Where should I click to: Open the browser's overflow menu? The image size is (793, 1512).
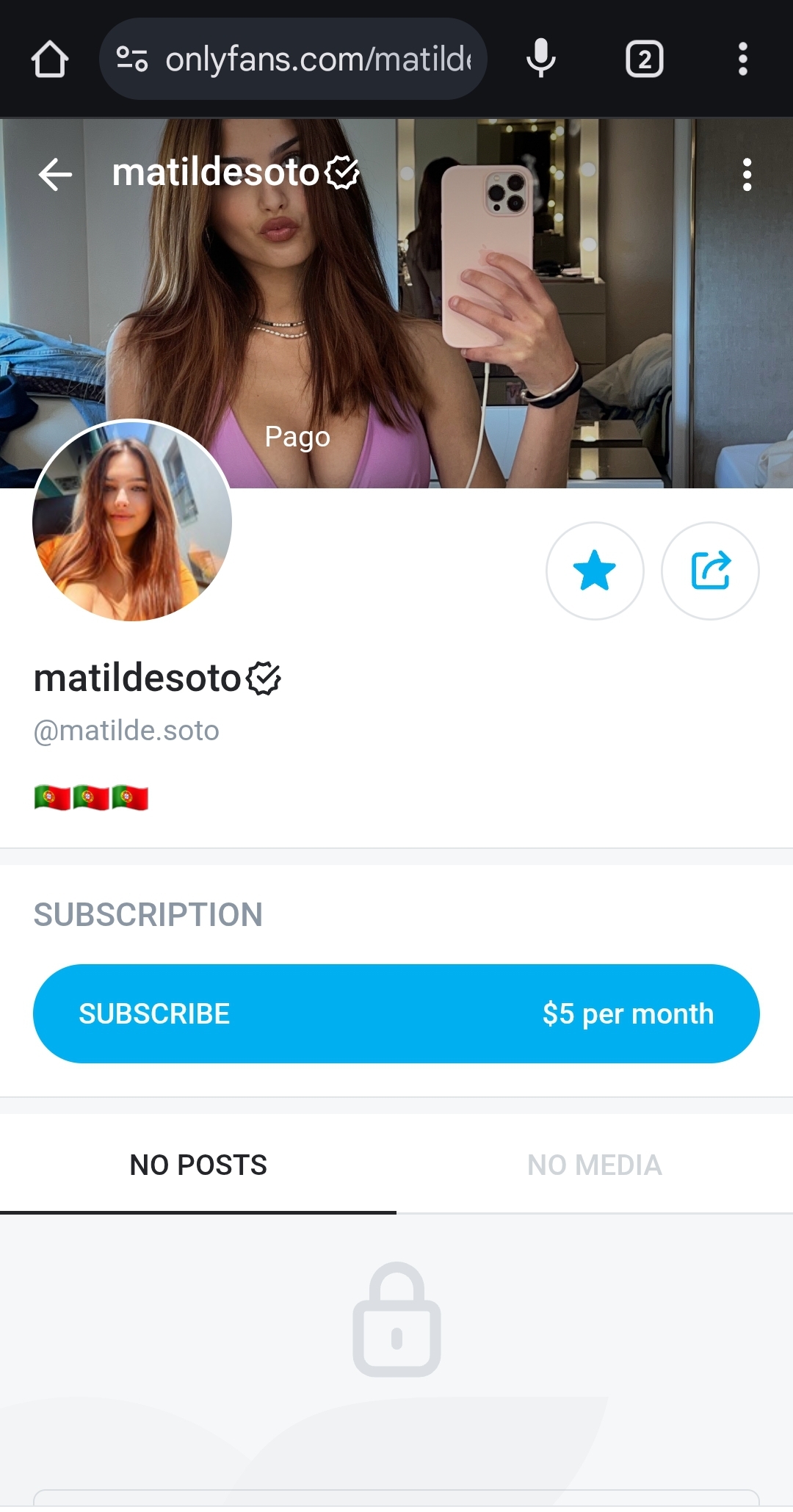click(743, 59)
